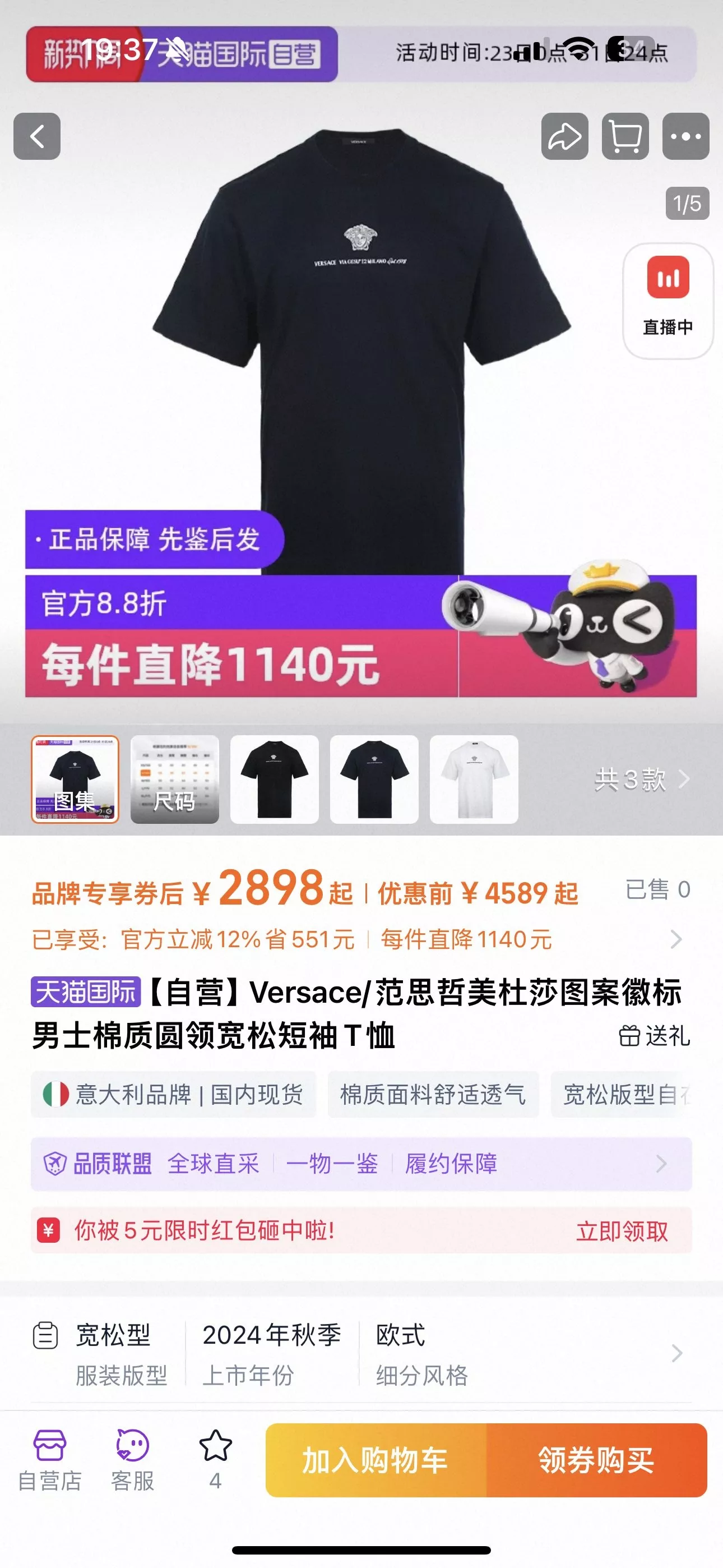Tap 领券购买 to buy with coupon
This screenshot has width=723, height=1568.
tap(596, 1460)
